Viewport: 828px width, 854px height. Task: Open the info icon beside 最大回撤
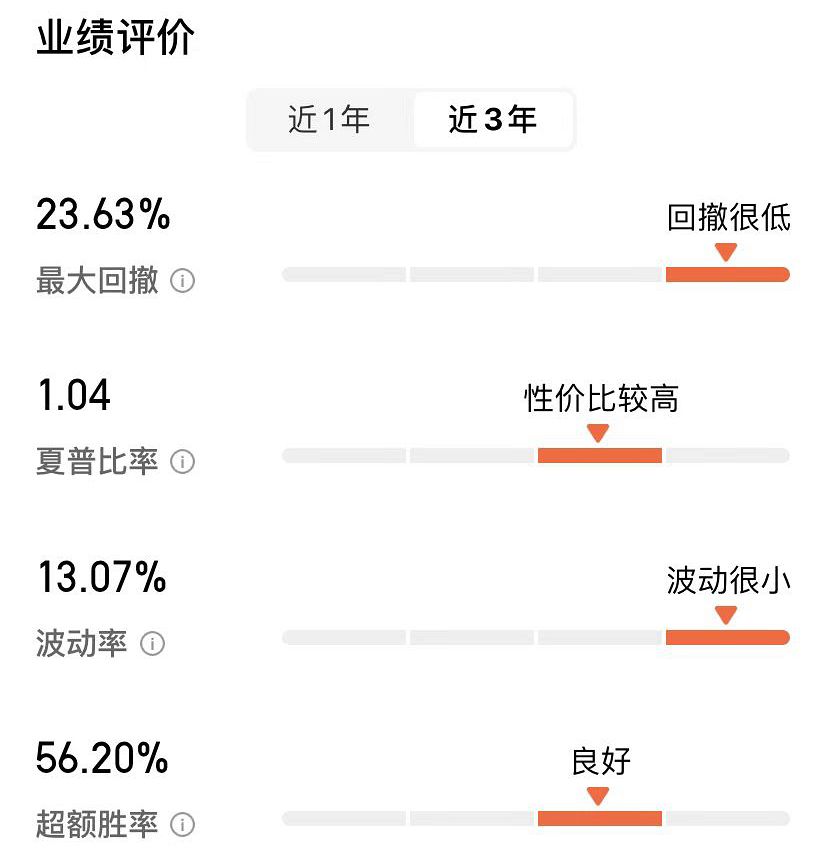182,281
